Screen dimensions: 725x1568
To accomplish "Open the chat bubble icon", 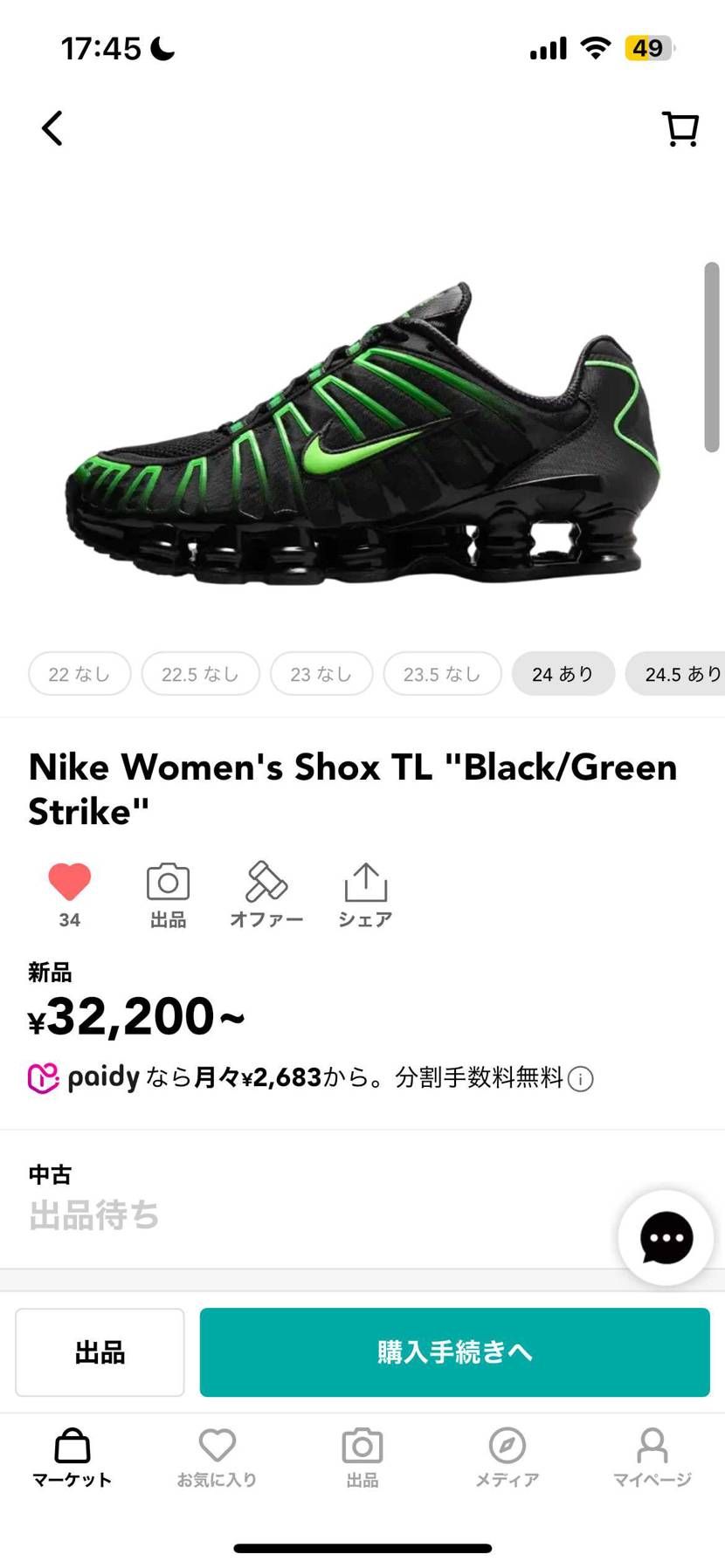I will [x=665, y=1237].
